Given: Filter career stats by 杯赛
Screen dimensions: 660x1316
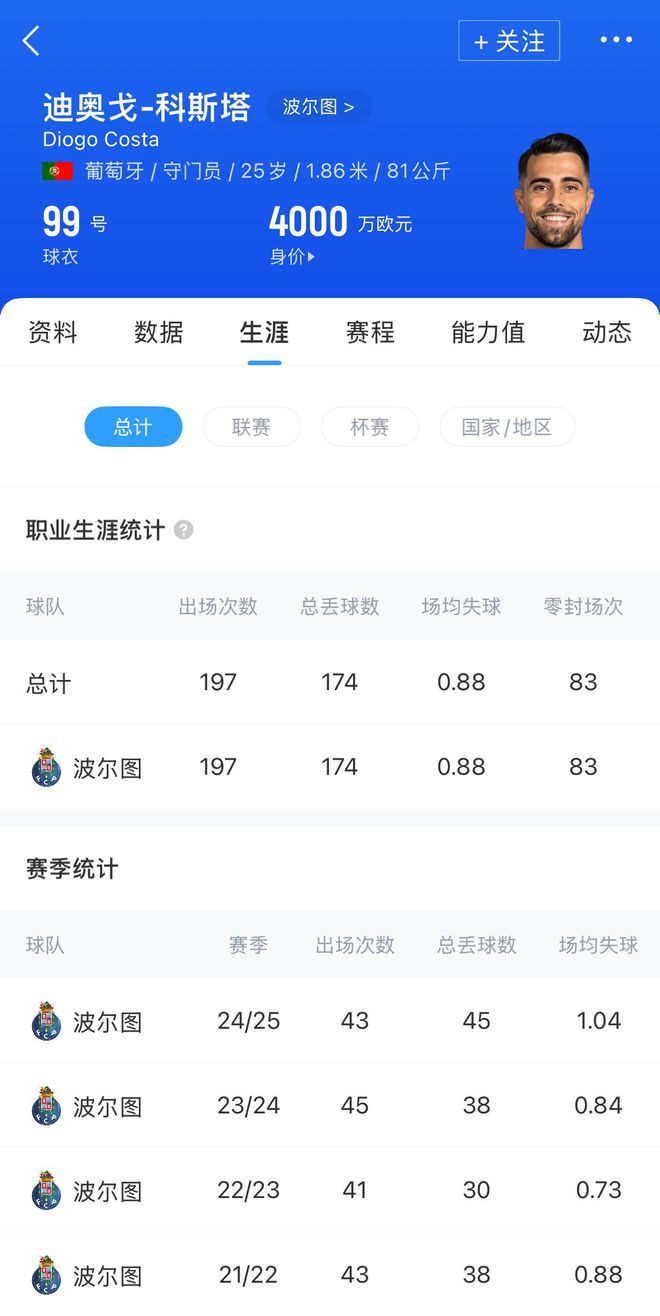Looking at the screenshot, I should (x=369, y=427).
